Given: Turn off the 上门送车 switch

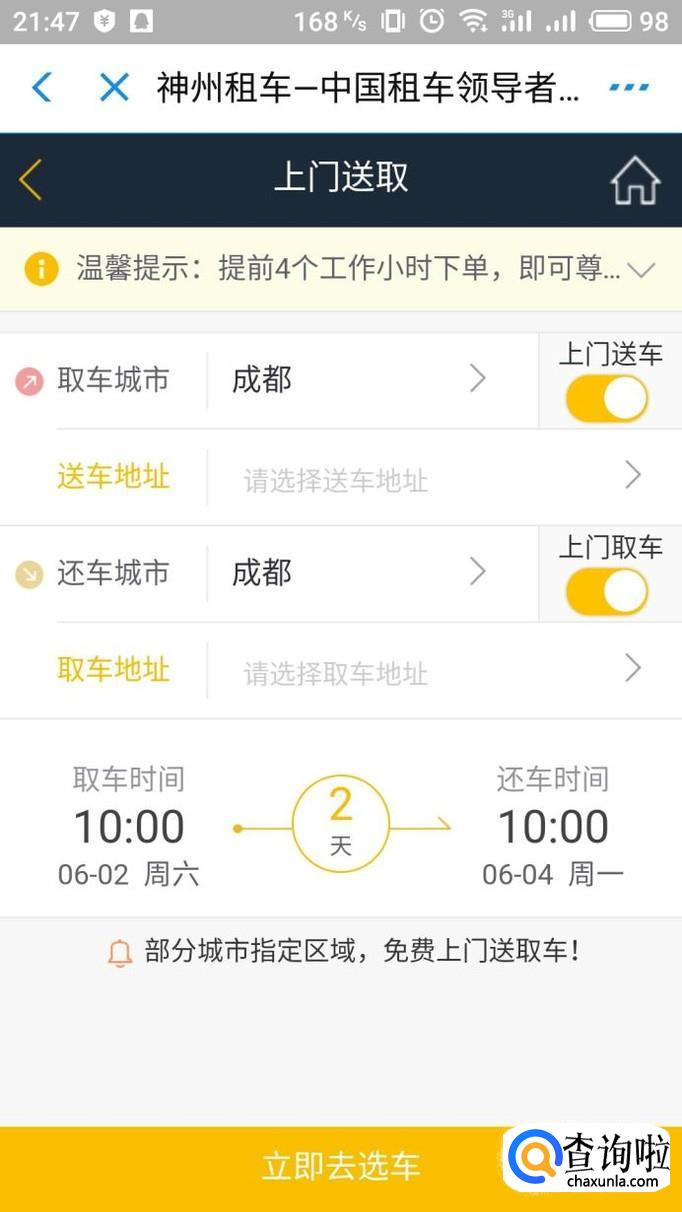Looking at the screenshot, I should click(607, 400).
